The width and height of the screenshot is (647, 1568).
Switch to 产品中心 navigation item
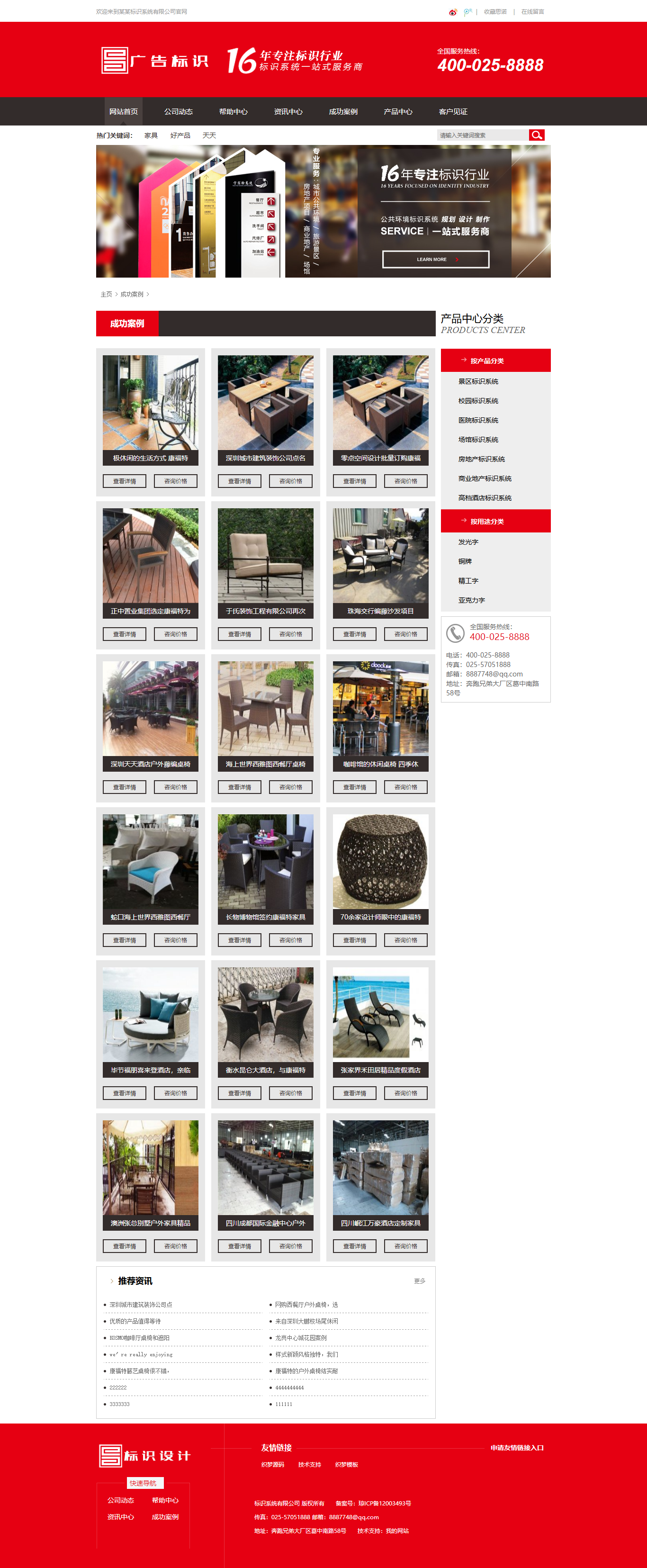(398, 111)
